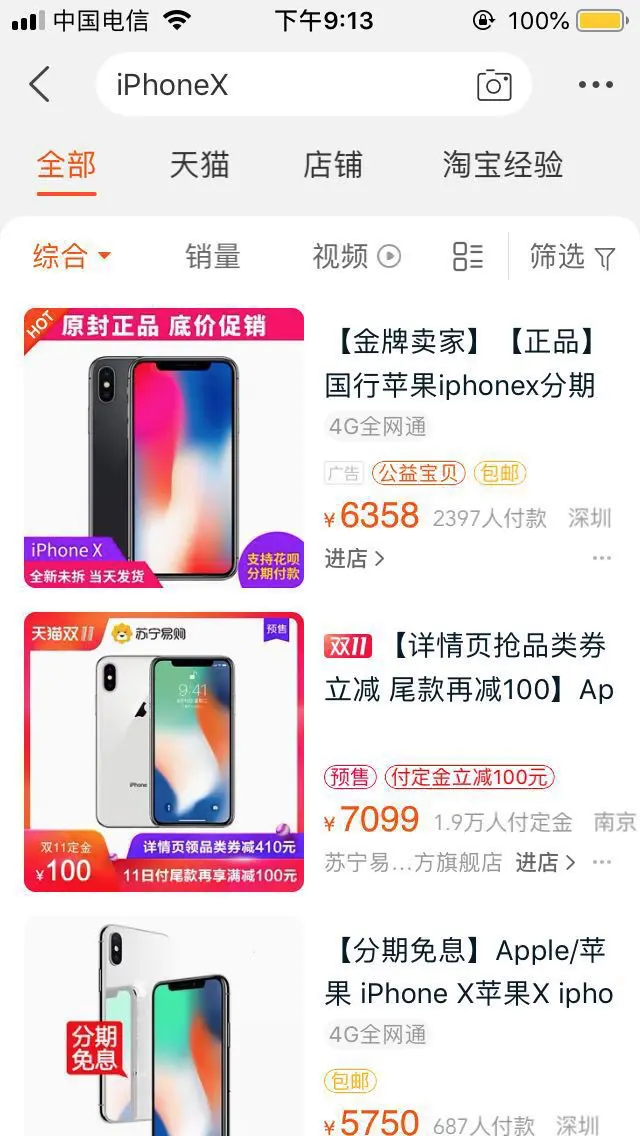The width and height of the screenshot is (640, 1136).
Task: Show 视频 results only
Action: [356, 256]
